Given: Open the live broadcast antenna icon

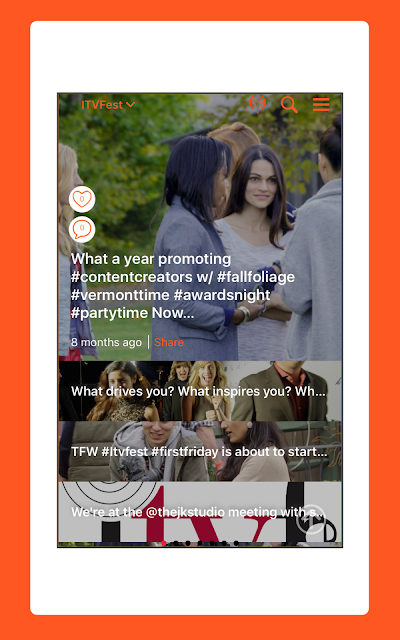Looking at the screenshot, I should pyautogui.click(x=258, y=104).
